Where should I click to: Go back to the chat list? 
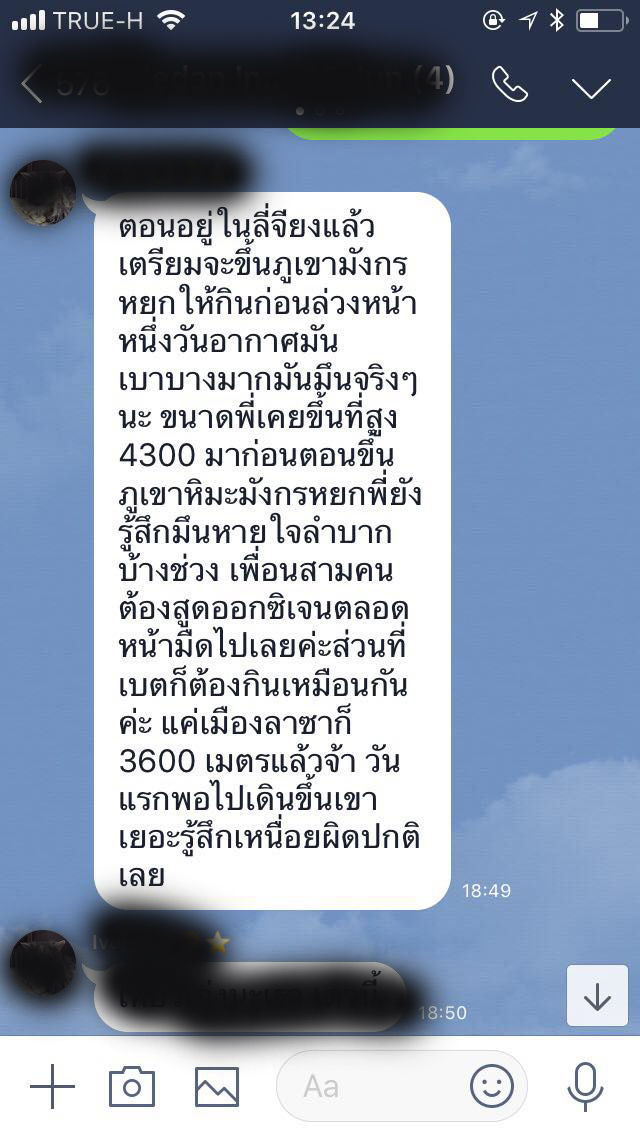pos(32,86)
